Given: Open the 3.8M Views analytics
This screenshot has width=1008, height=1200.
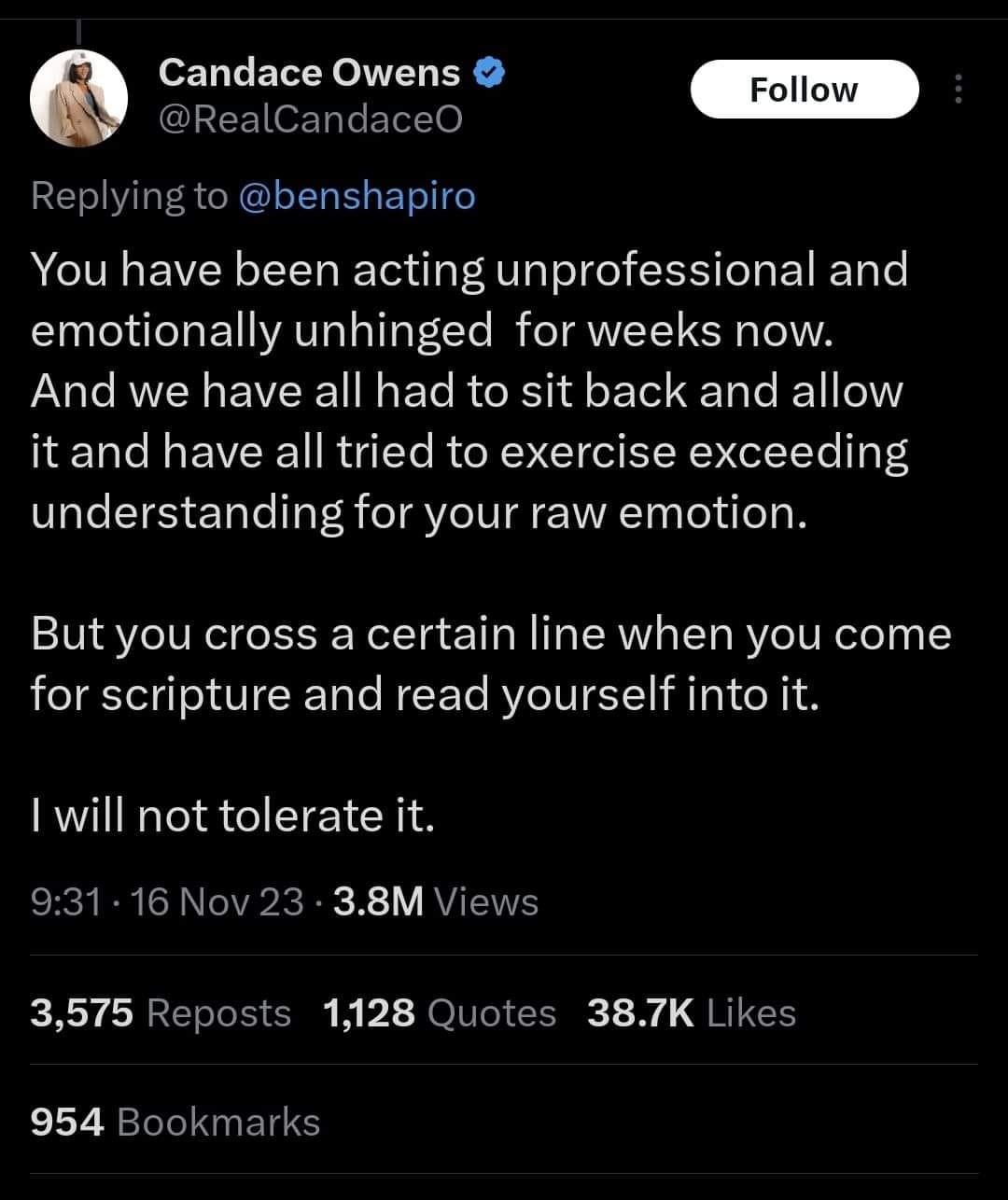Looking at the screenshot, I should (436, 901).
